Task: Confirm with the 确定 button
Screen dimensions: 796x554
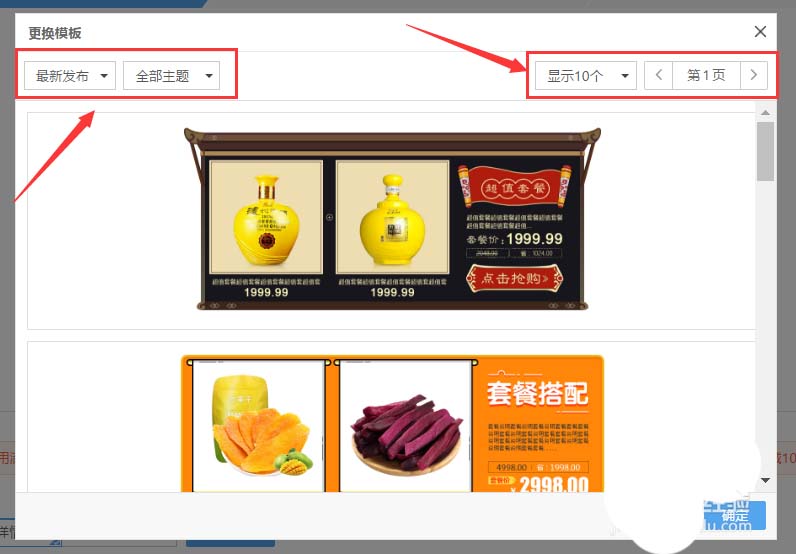Action: pyautogui.click(x=736, y=515)
